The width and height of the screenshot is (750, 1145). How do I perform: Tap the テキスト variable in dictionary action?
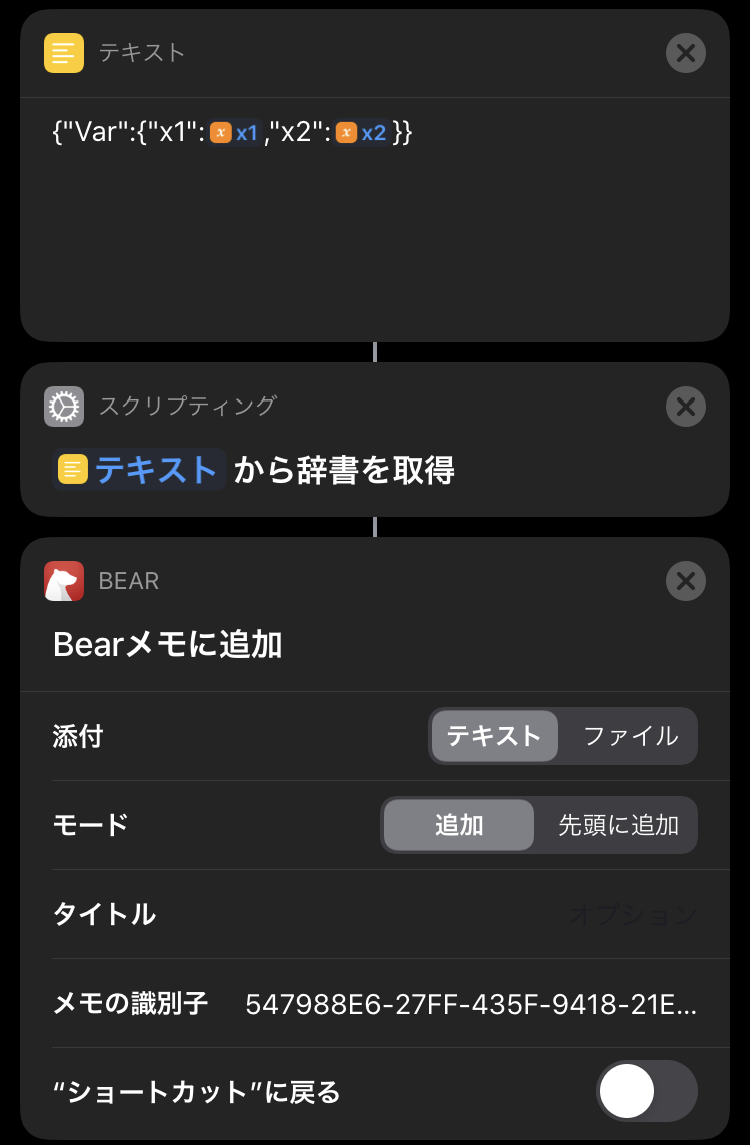click(x=140, y=469)
